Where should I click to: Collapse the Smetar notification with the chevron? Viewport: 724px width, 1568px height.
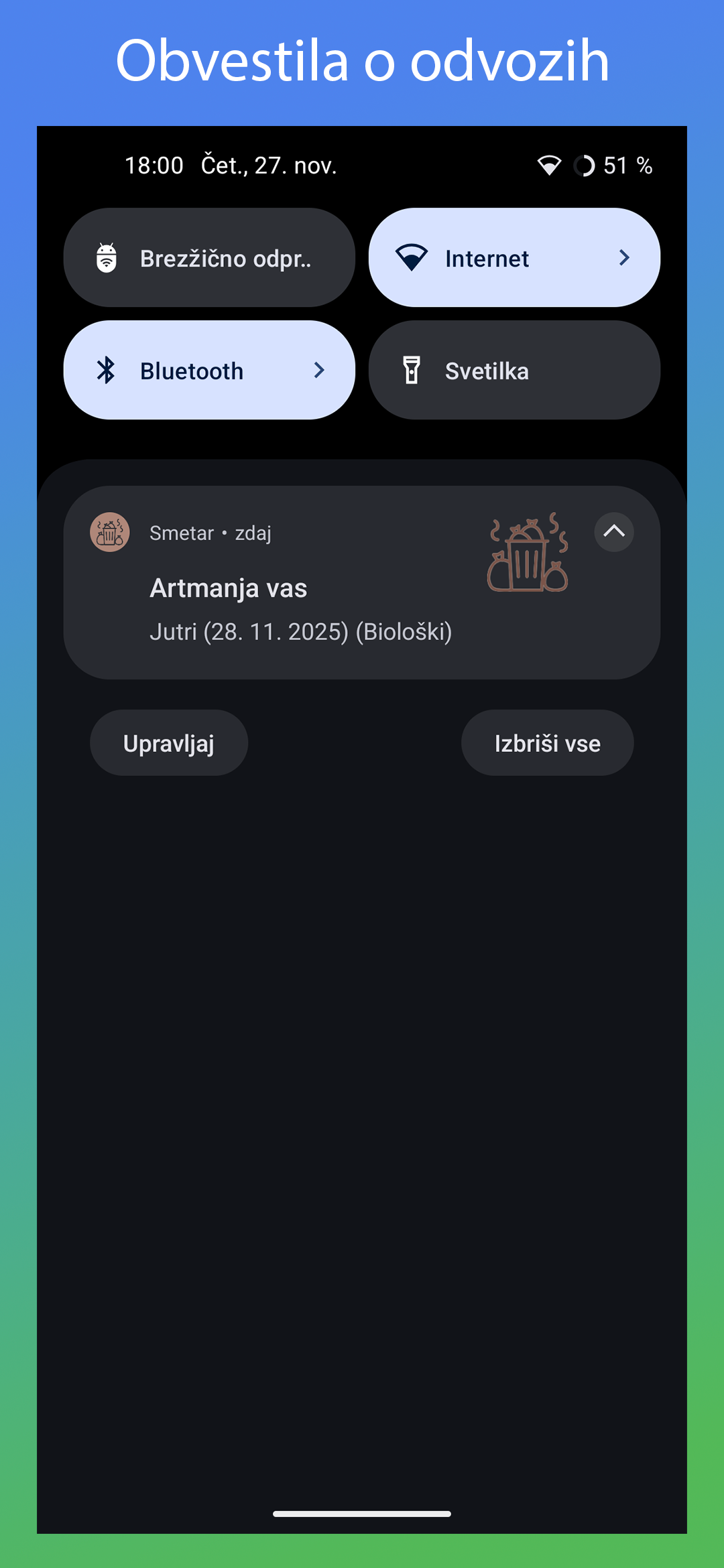coord(613,531)
